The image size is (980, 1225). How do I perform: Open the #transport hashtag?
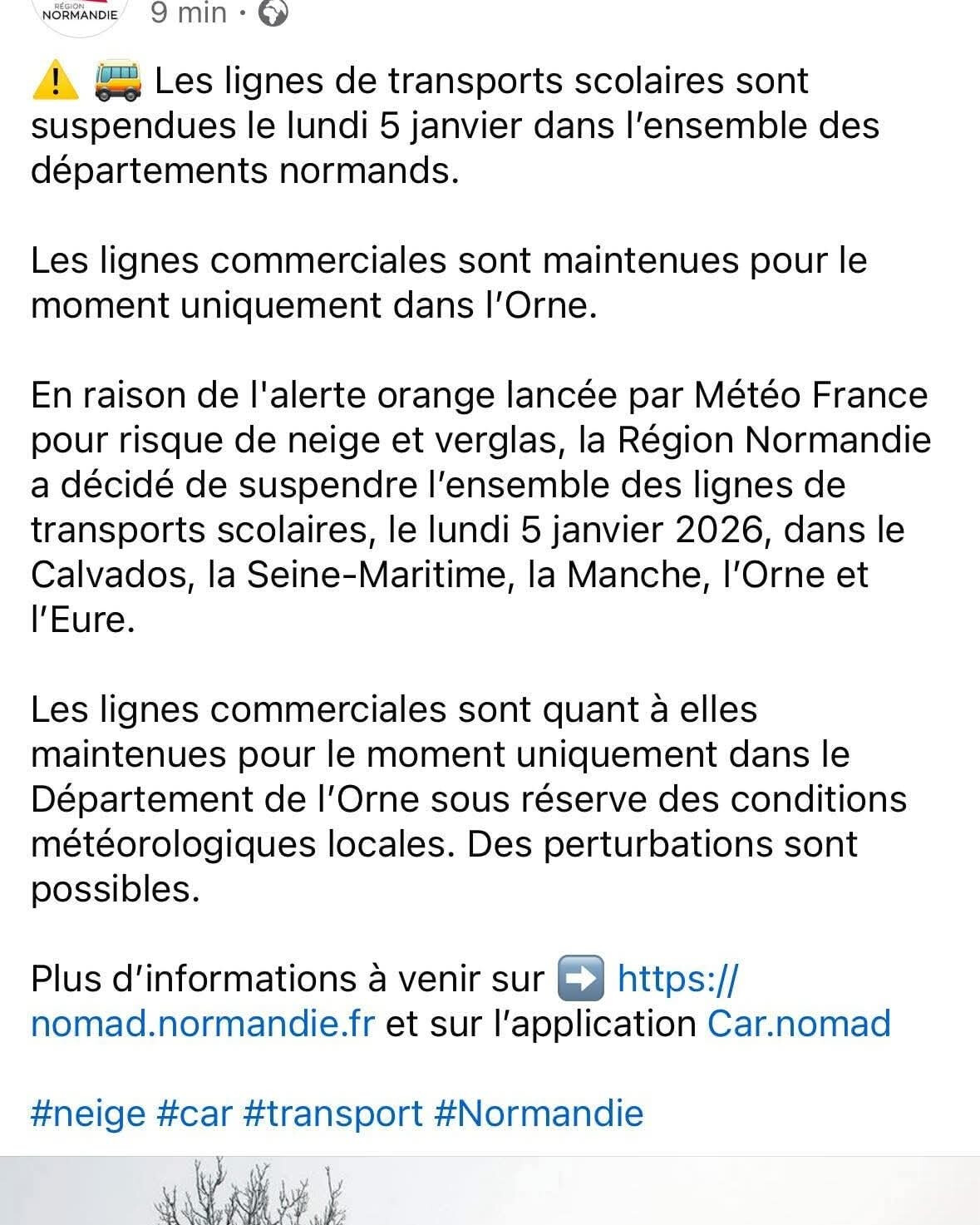pyautogui.click(x=332, y=1113)
